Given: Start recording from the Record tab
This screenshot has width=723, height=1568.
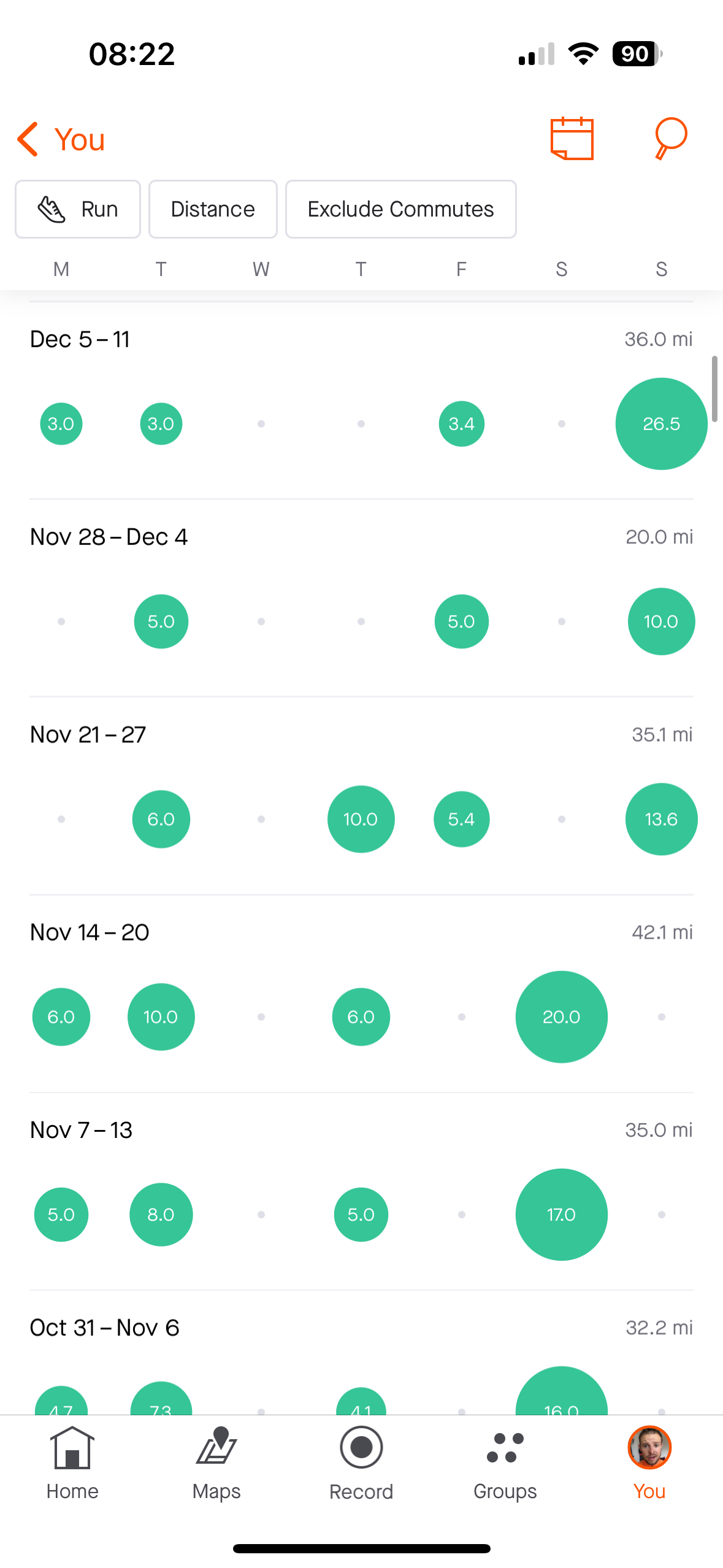Looking at the screenshot, I should [x=361, y=1463].
